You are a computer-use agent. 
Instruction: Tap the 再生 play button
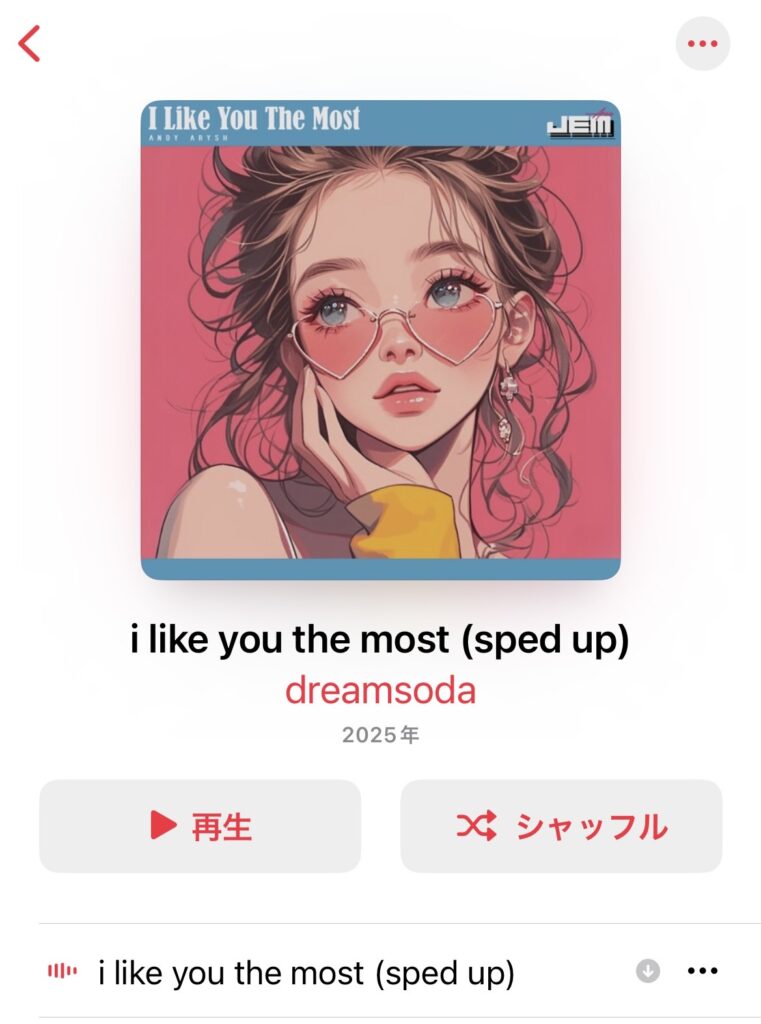point(200,826)
